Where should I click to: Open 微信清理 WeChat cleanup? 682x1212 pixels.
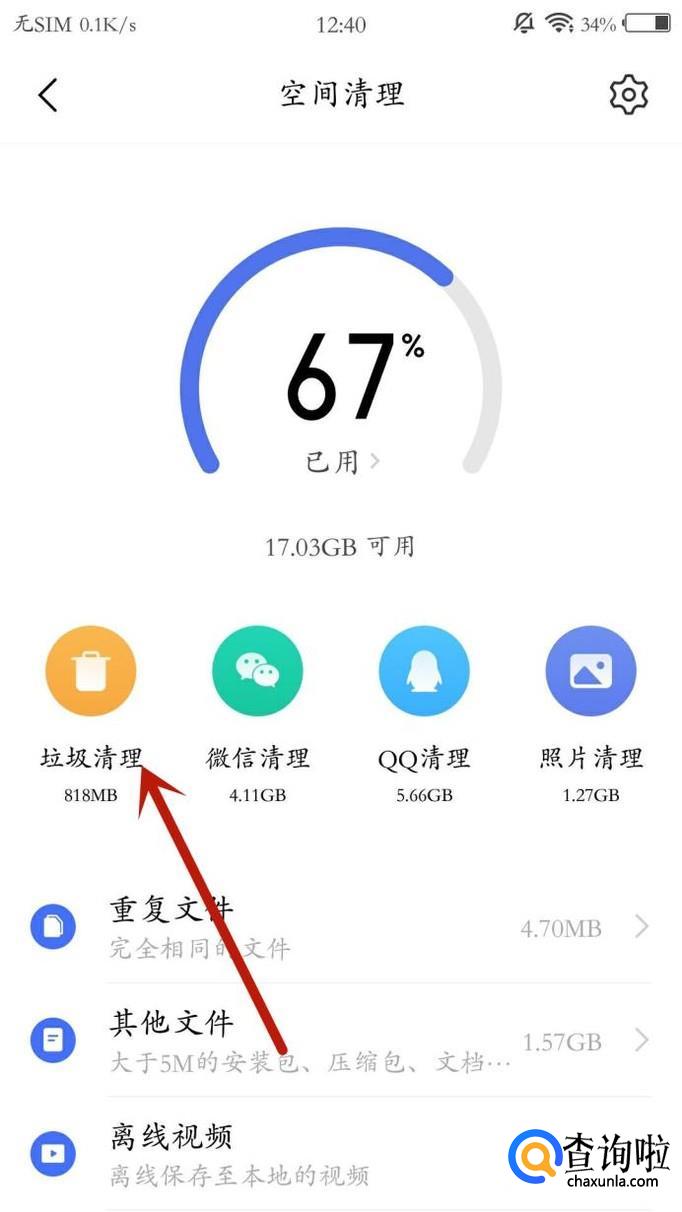[258, 672]
